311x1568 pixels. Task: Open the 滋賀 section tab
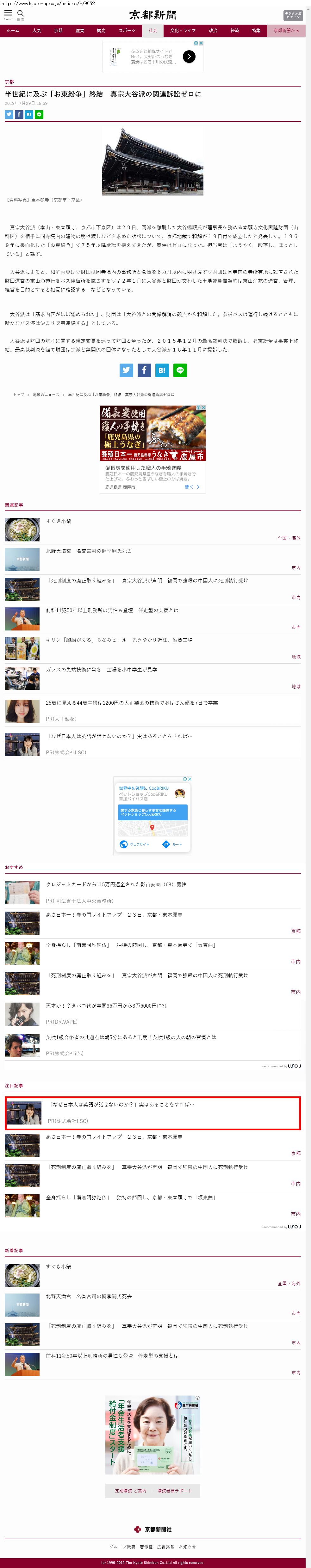click(x=80, y=30)
